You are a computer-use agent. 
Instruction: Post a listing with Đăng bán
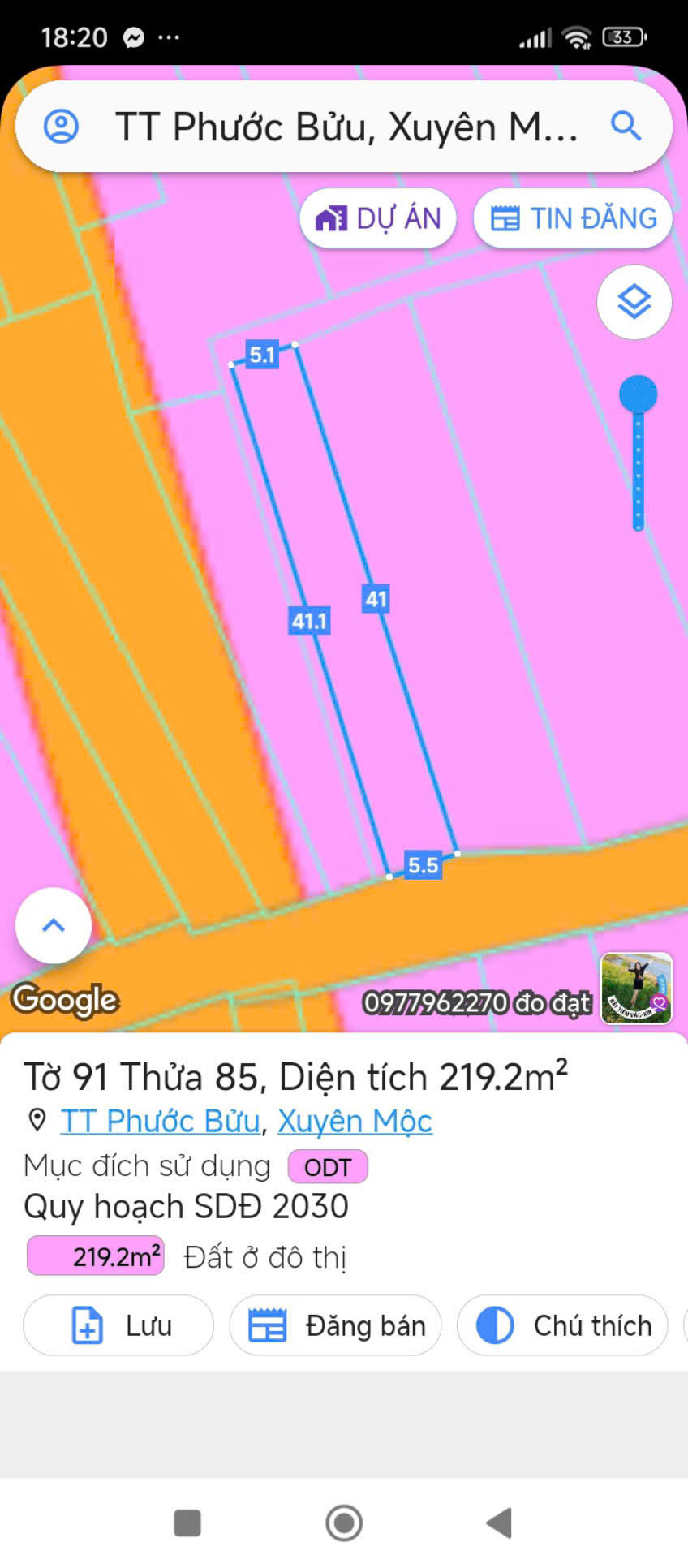pyautogui.click(x=336, y=1325)
